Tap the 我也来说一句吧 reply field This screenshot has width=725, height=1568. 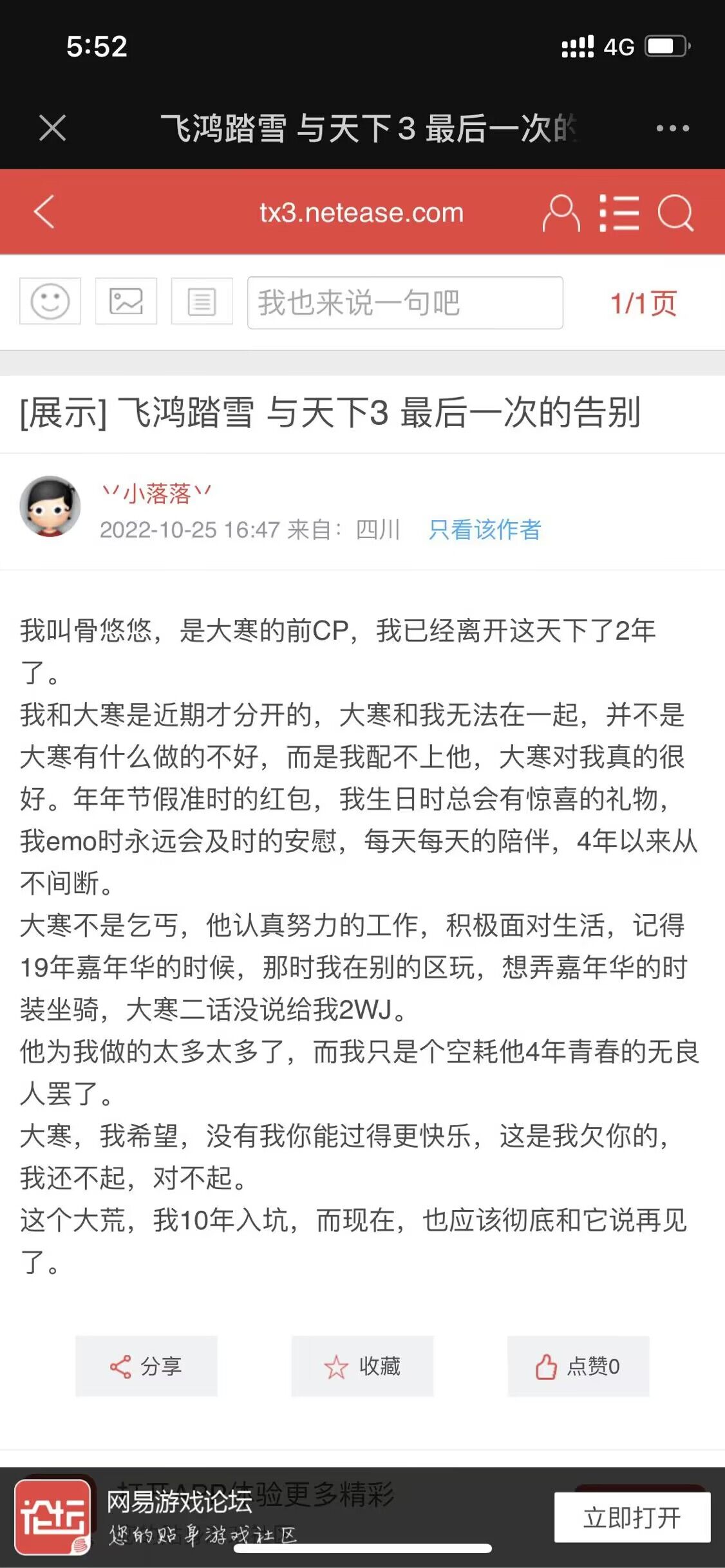pos(405,303)
